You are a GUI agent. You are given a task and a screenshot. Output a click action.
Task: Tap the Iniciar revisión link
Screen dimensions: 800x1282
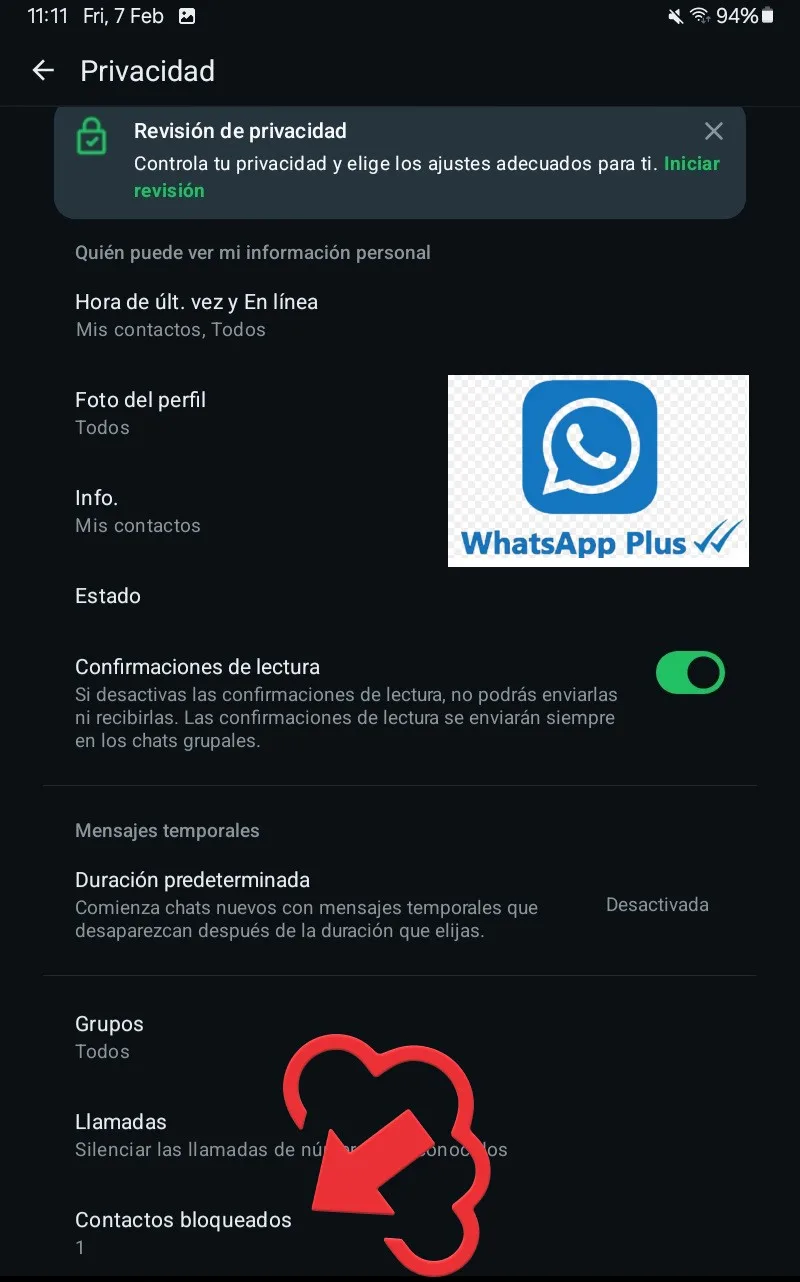tap(691, 163)
